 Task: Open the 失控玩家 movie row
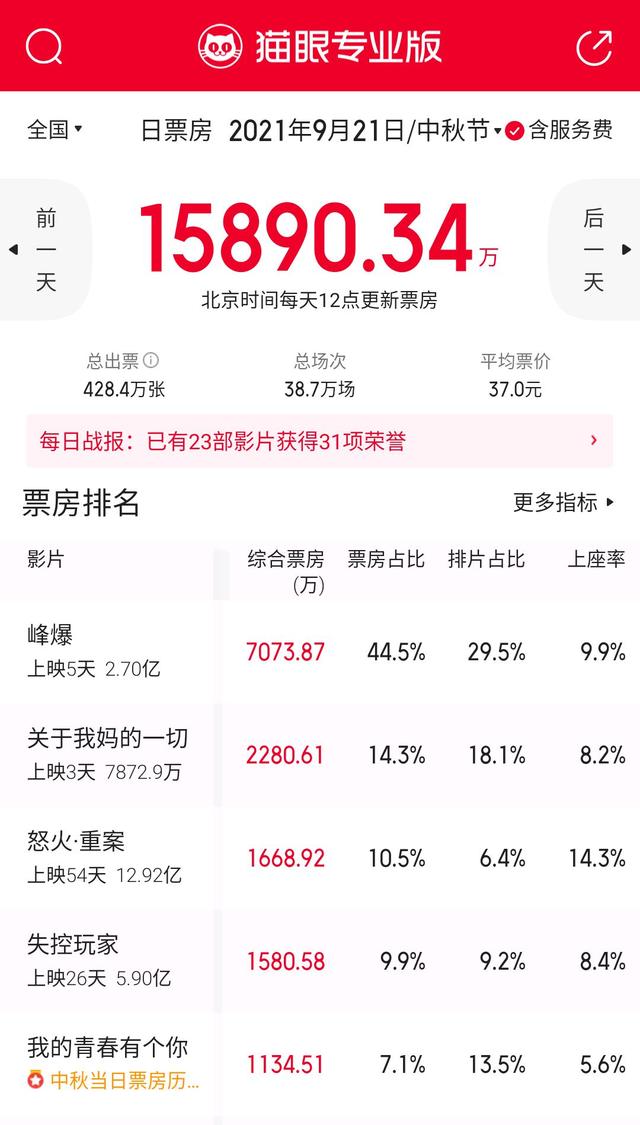click(x=320, y=961)
